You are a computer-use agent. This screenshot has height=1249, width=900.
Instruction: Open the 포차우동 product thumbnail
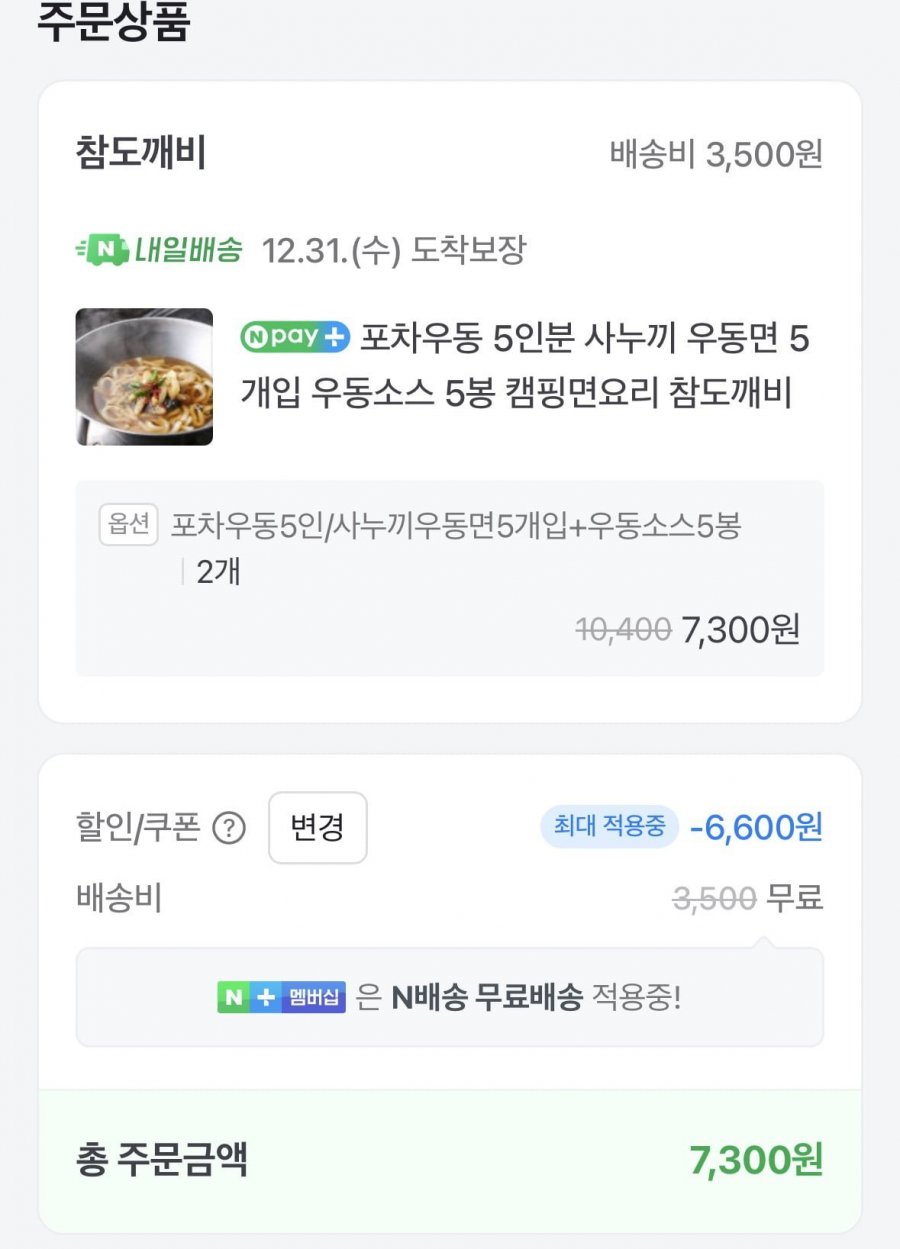click(x=144, y=377)
